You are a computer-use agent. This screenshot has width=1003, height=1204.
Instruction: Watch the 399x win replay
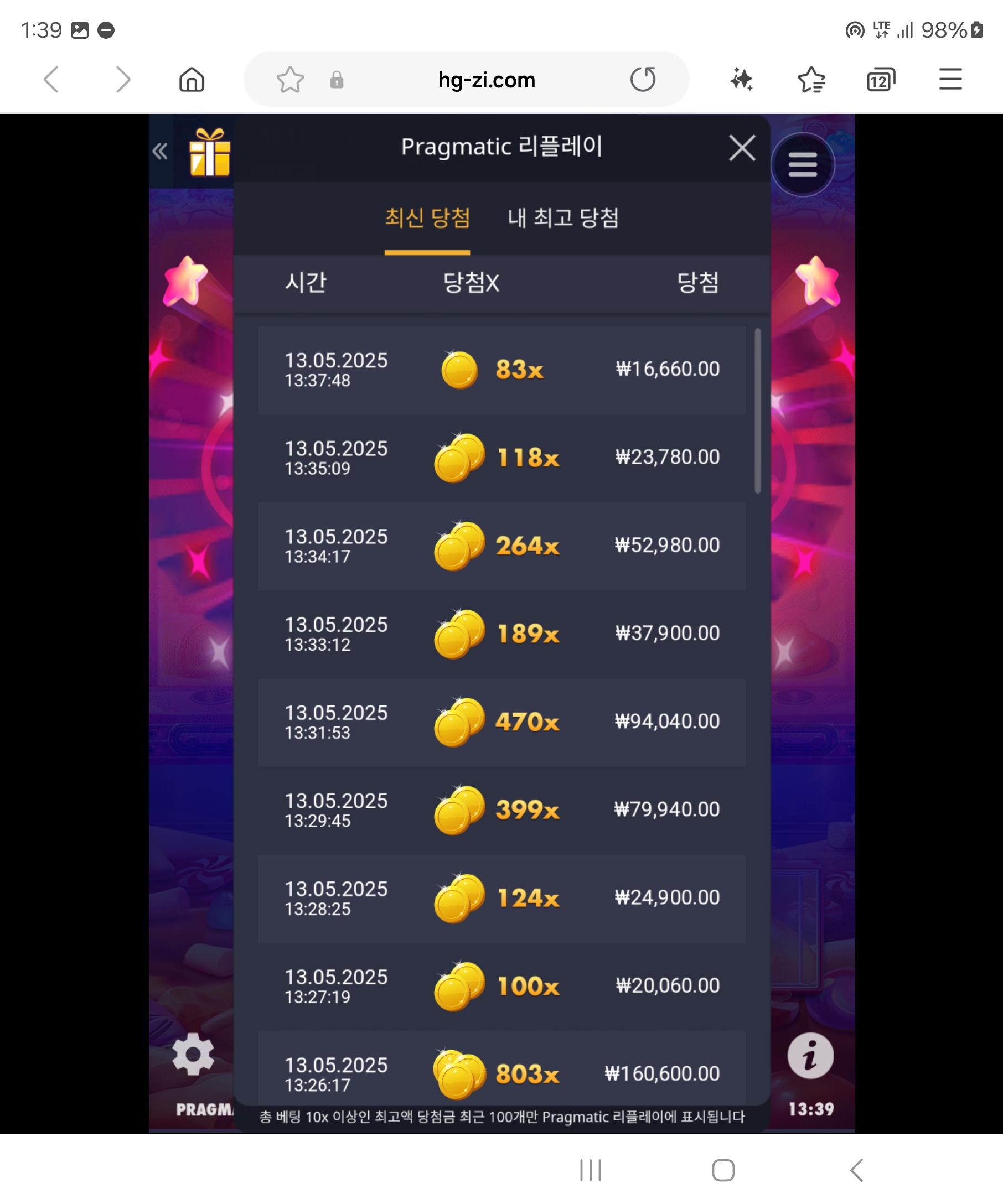(501, 810)
